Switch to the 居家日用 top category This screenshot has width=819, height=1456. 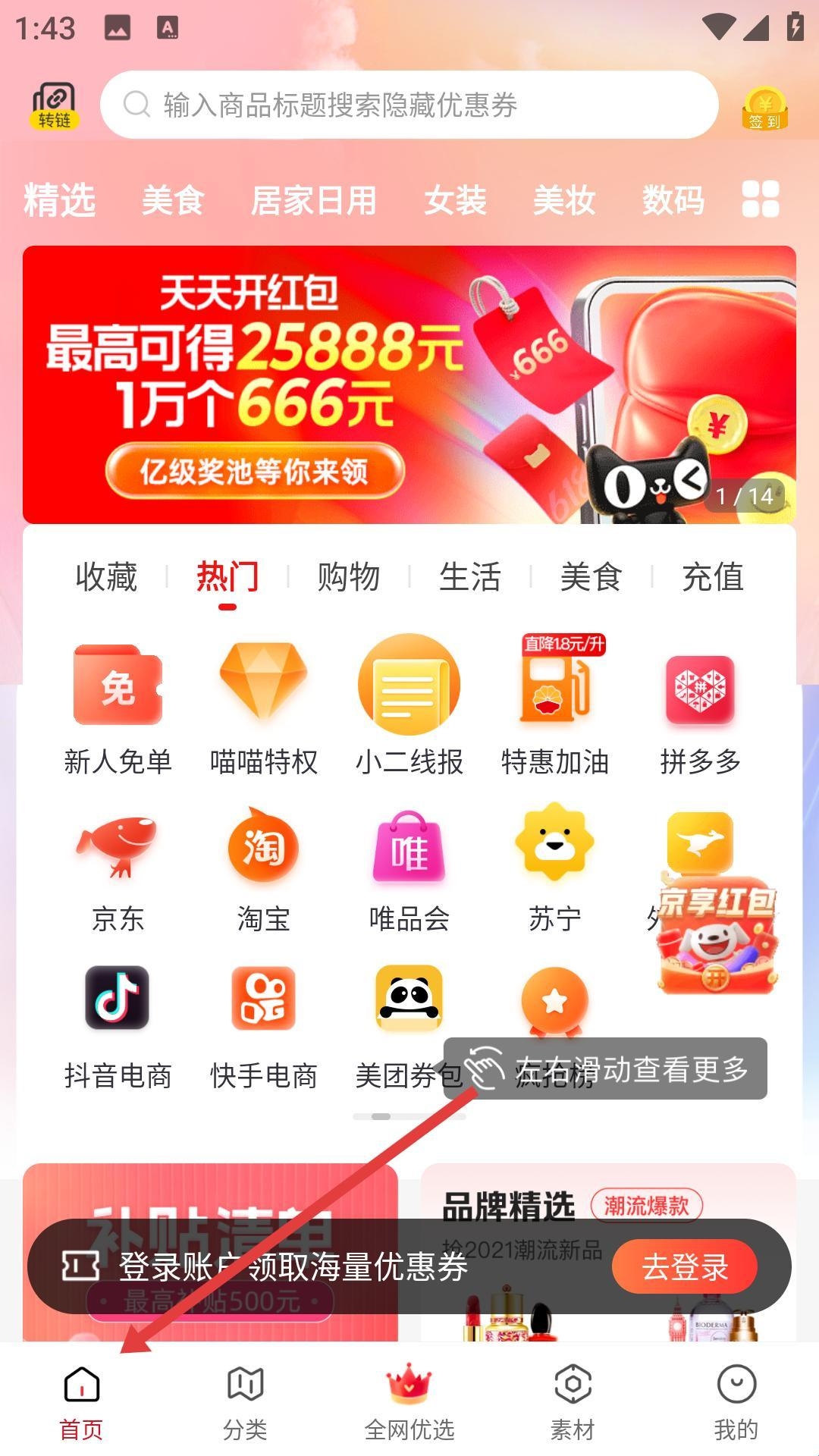pyautogui.click(x=314, y=201)
